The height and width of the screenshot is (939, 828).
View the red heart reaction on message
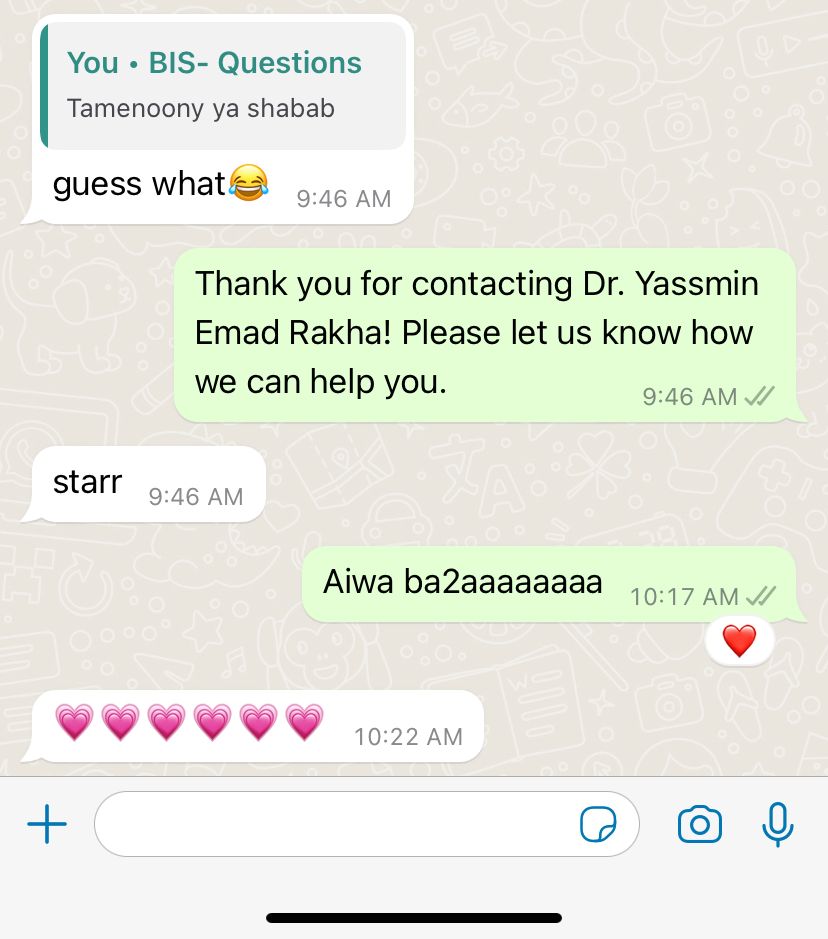[x=739, y=641]
